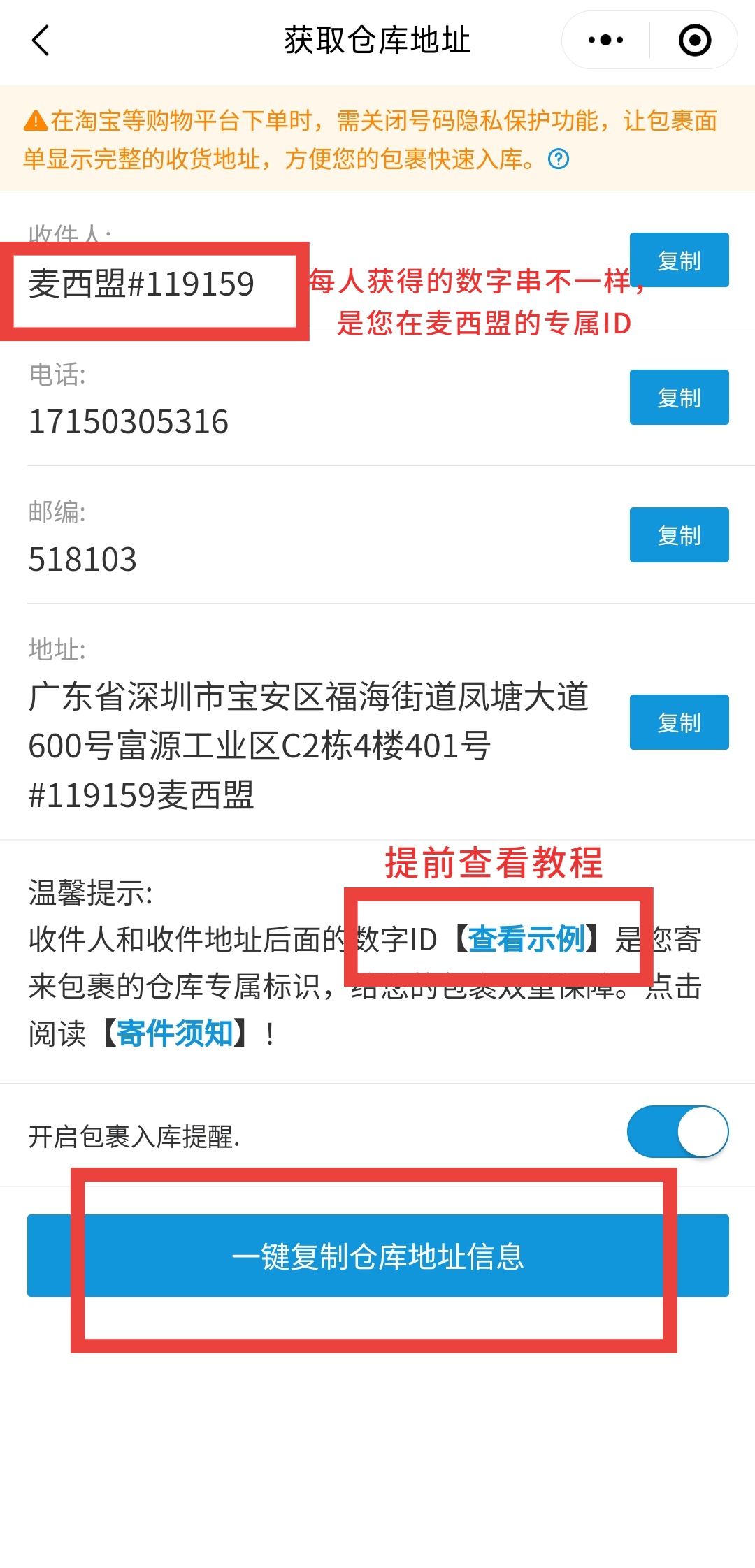This screenshot has width=755, height=1568.
Task: Copy the phone number 17150305316
Action: 679,398
